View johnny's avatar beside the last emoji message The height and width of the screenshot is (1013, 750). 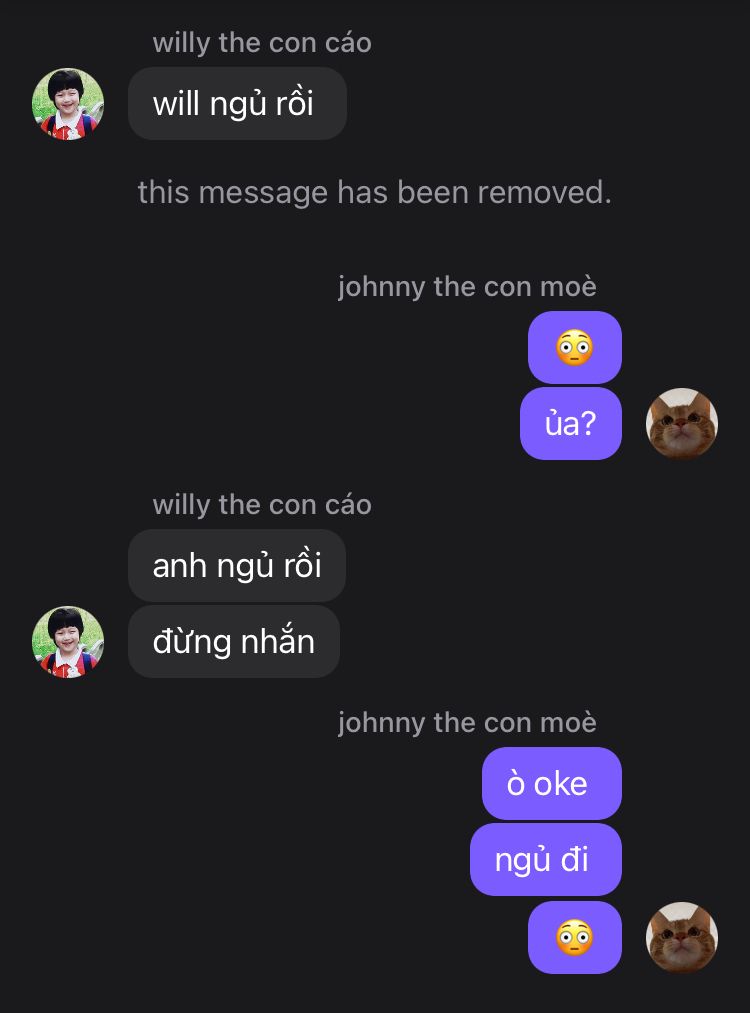[x=682, y=938]
